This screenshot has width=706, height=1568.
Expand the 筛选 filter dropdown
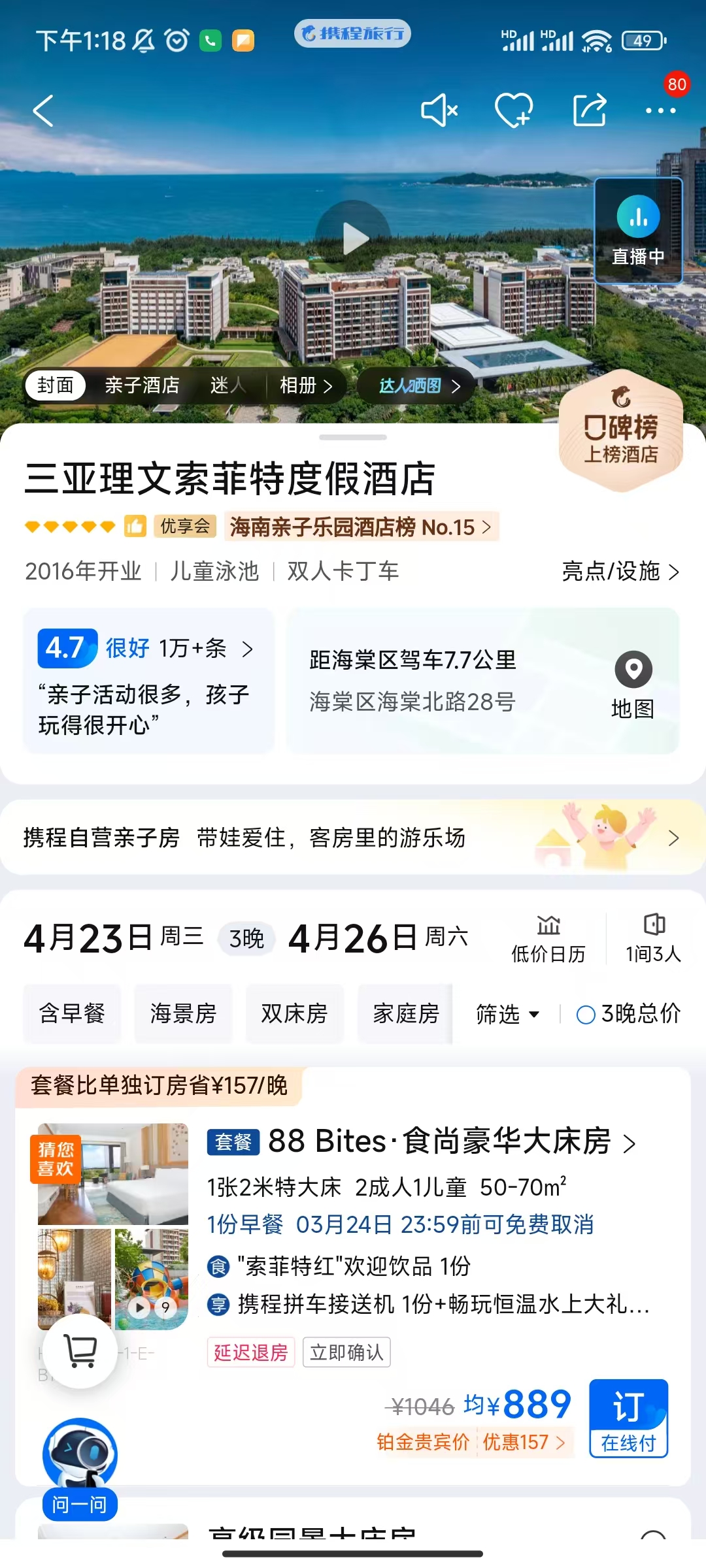[x=507, y=1014]
